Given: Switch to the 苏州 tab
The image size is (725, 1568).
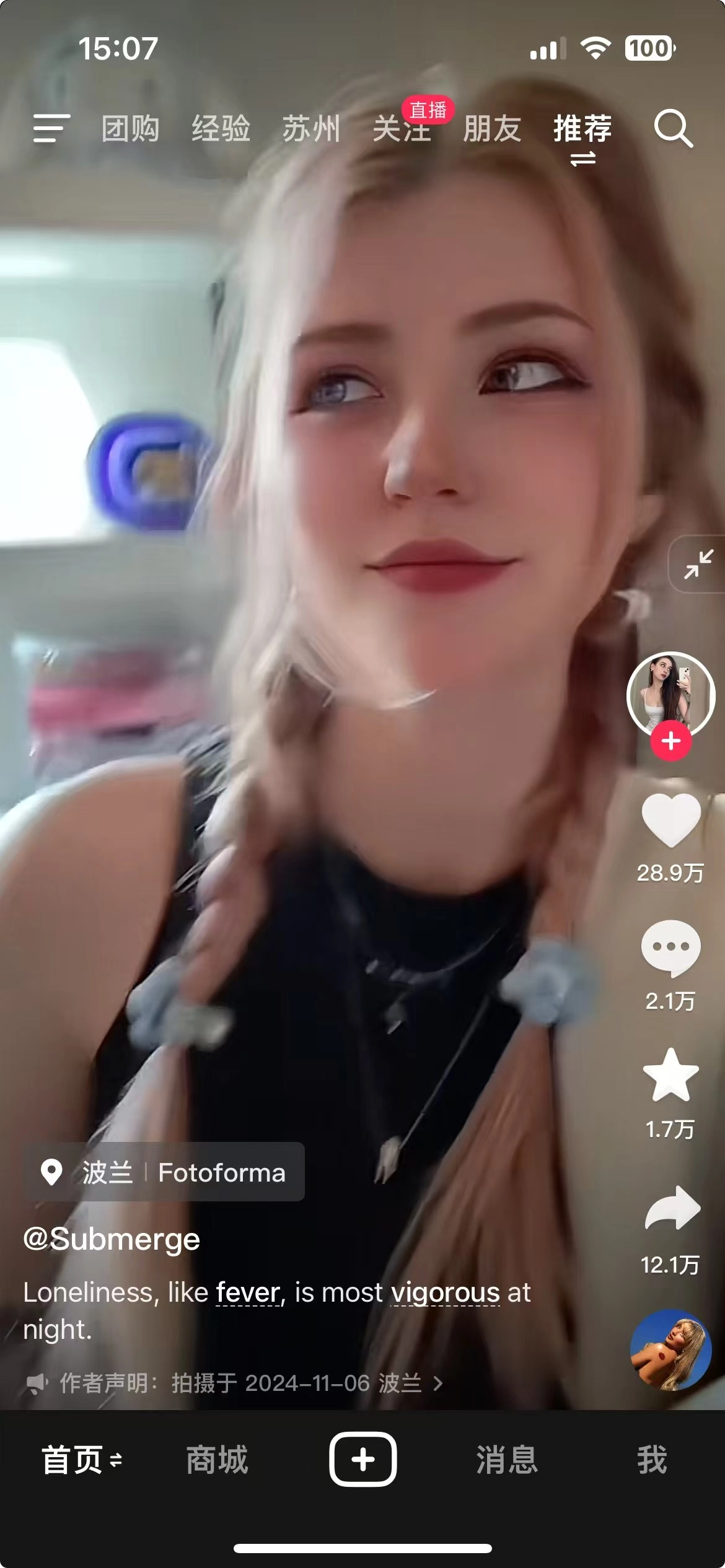Looking at the screenshot, I should click(311, 129).
